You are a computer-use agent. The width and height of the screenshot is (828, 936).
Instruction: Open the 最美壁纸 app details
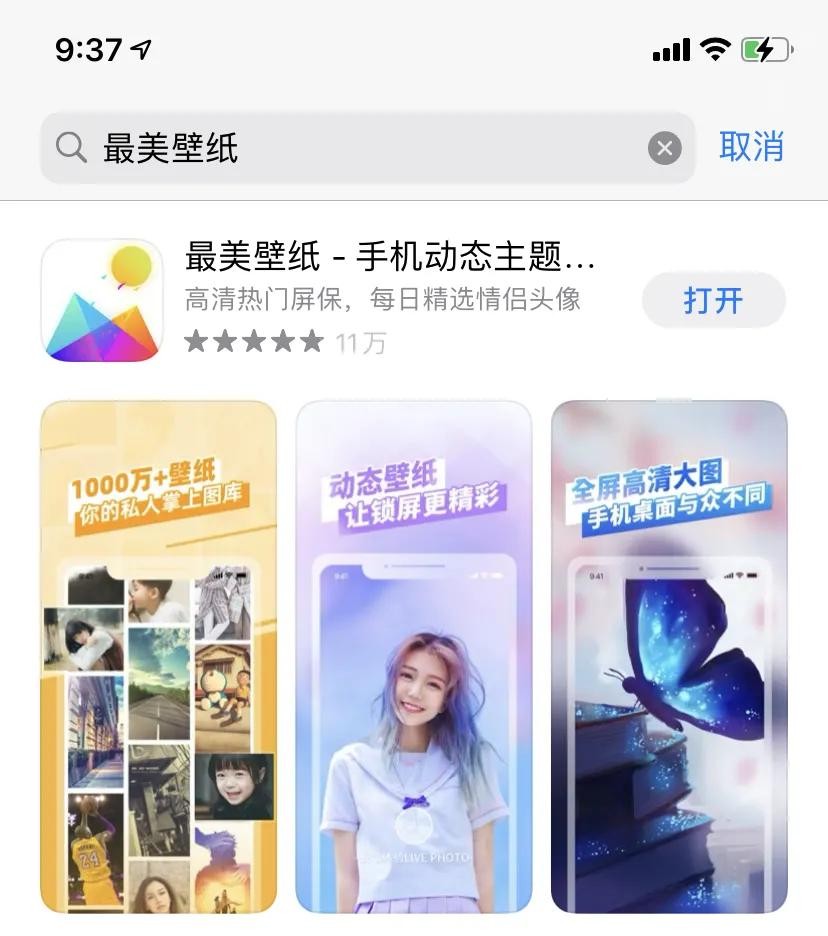(x=390, y=258)
